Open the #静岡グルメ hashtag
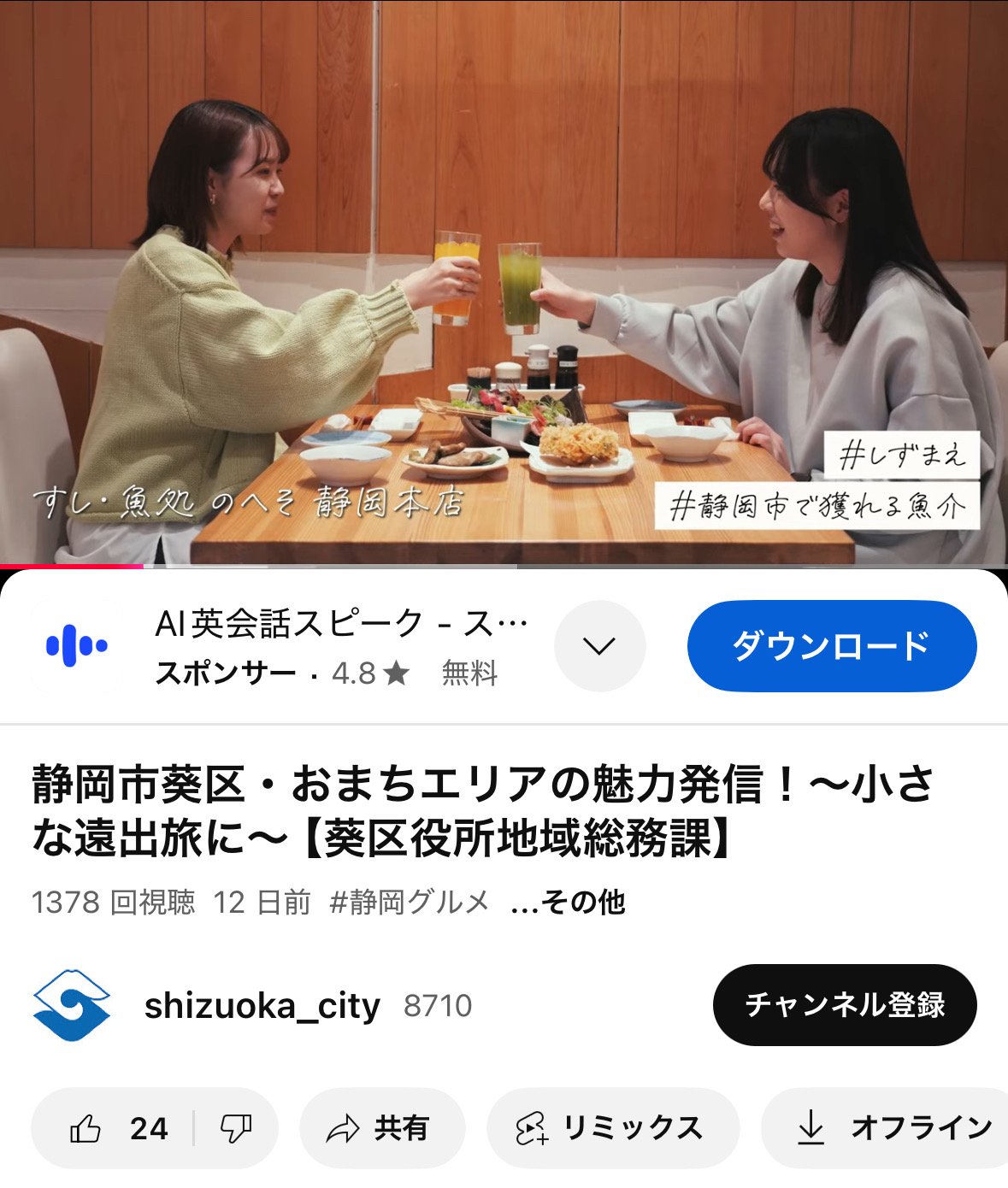The image size is (1008, 1188). tap(410, 903)
